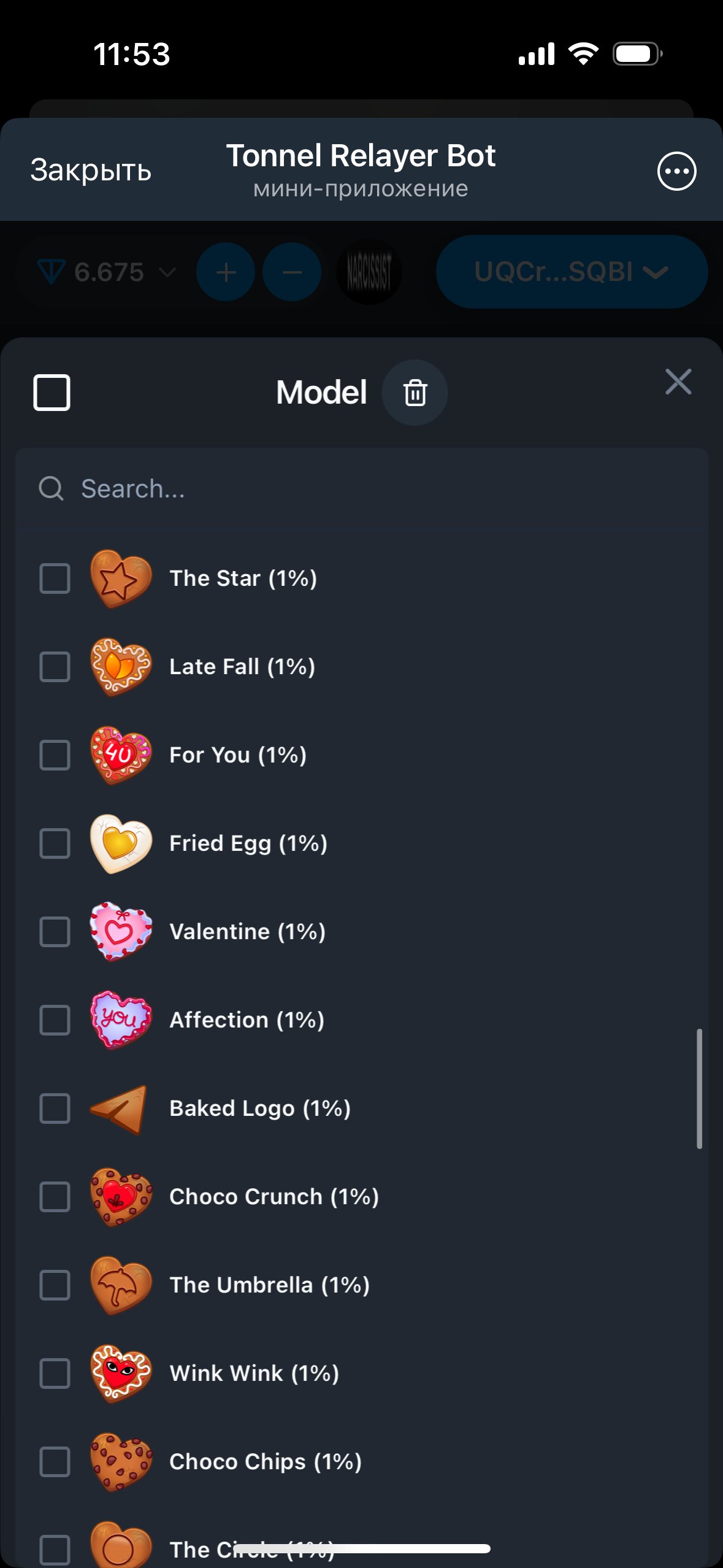Tick the Valentine model checkbox
The image size is (723, 1568).
click(55, 932)
